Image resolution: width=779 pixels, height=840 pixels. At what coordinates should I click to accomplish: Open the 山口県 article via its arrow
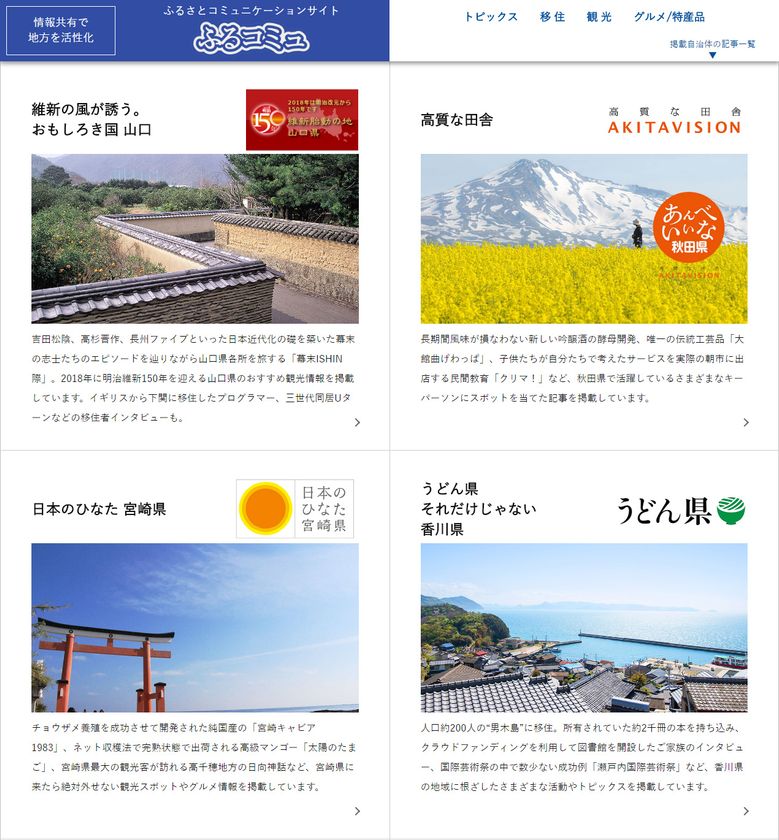coord(357,423)
